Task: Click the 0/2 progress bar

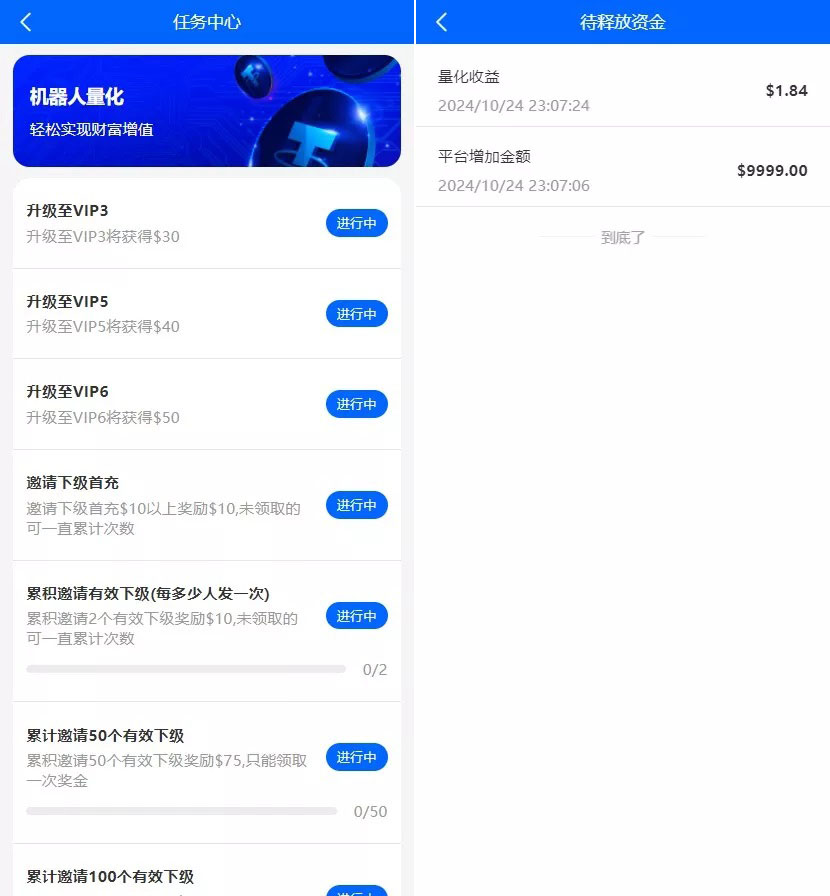Action: pyautogui.click(x=185, y=670)
